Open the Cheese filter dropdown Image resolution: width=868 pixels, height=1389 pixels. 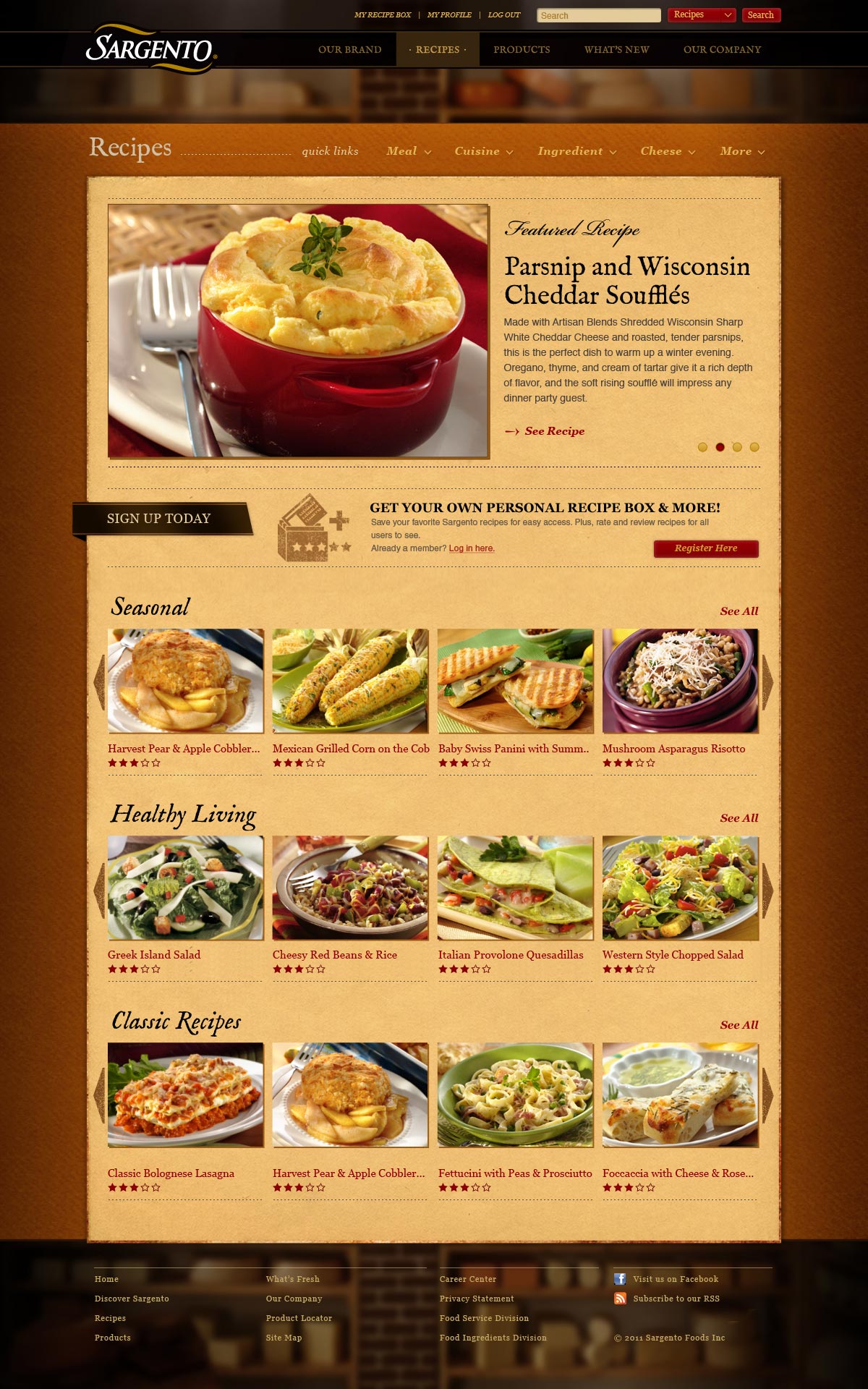pyautogui.click(x=667, y=151)
